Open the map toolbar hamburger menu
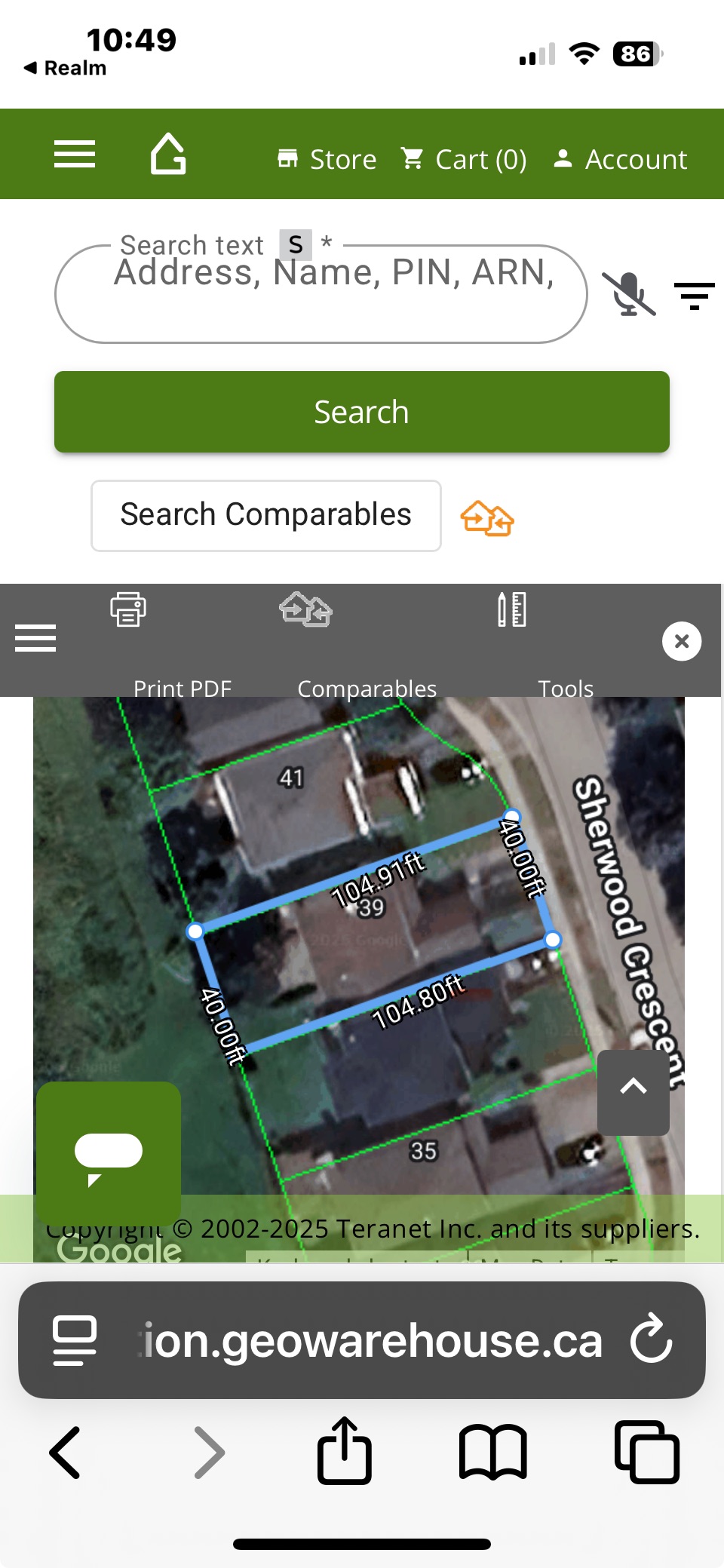The image size is (724, 1568). click(x=35, y=638)
